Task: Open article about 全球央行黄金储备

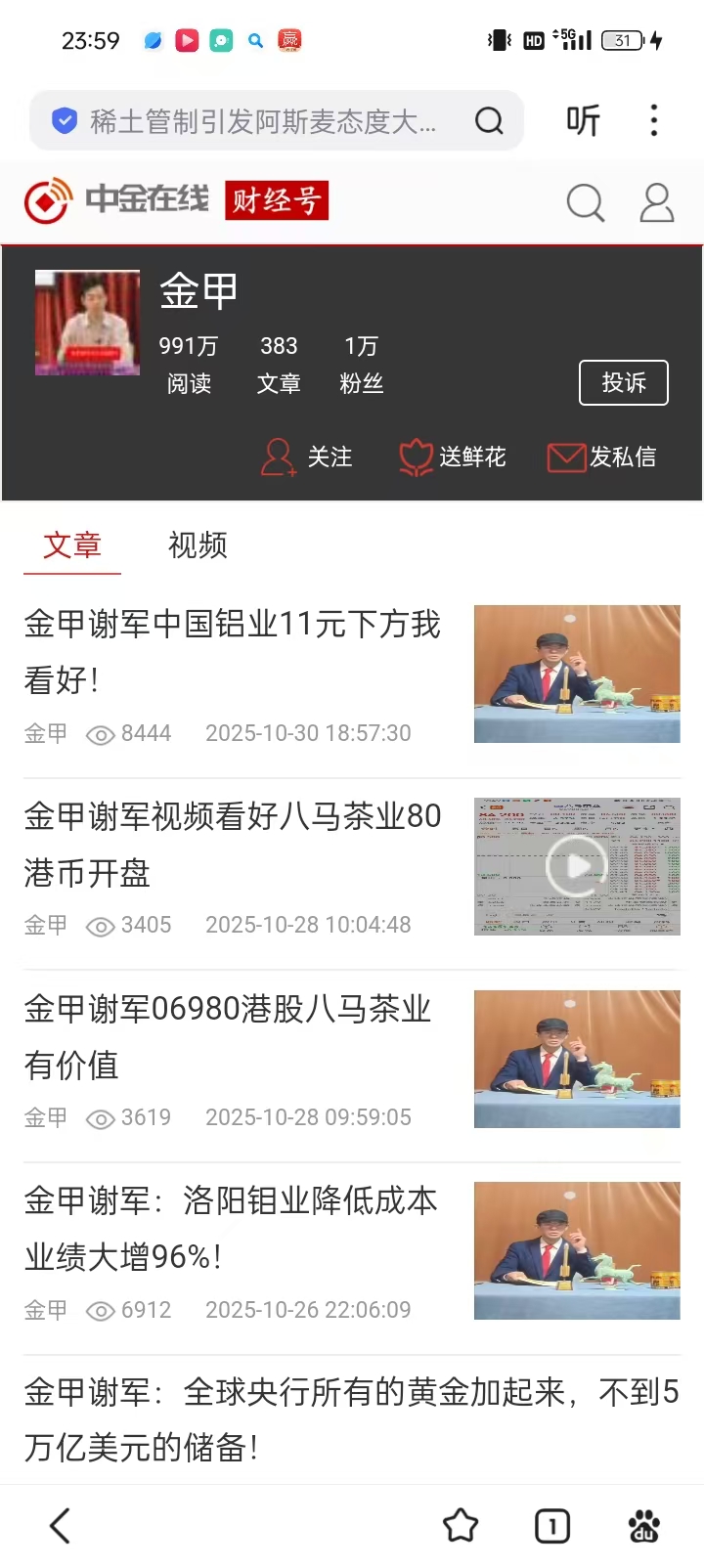Action: pos(351,1418)
